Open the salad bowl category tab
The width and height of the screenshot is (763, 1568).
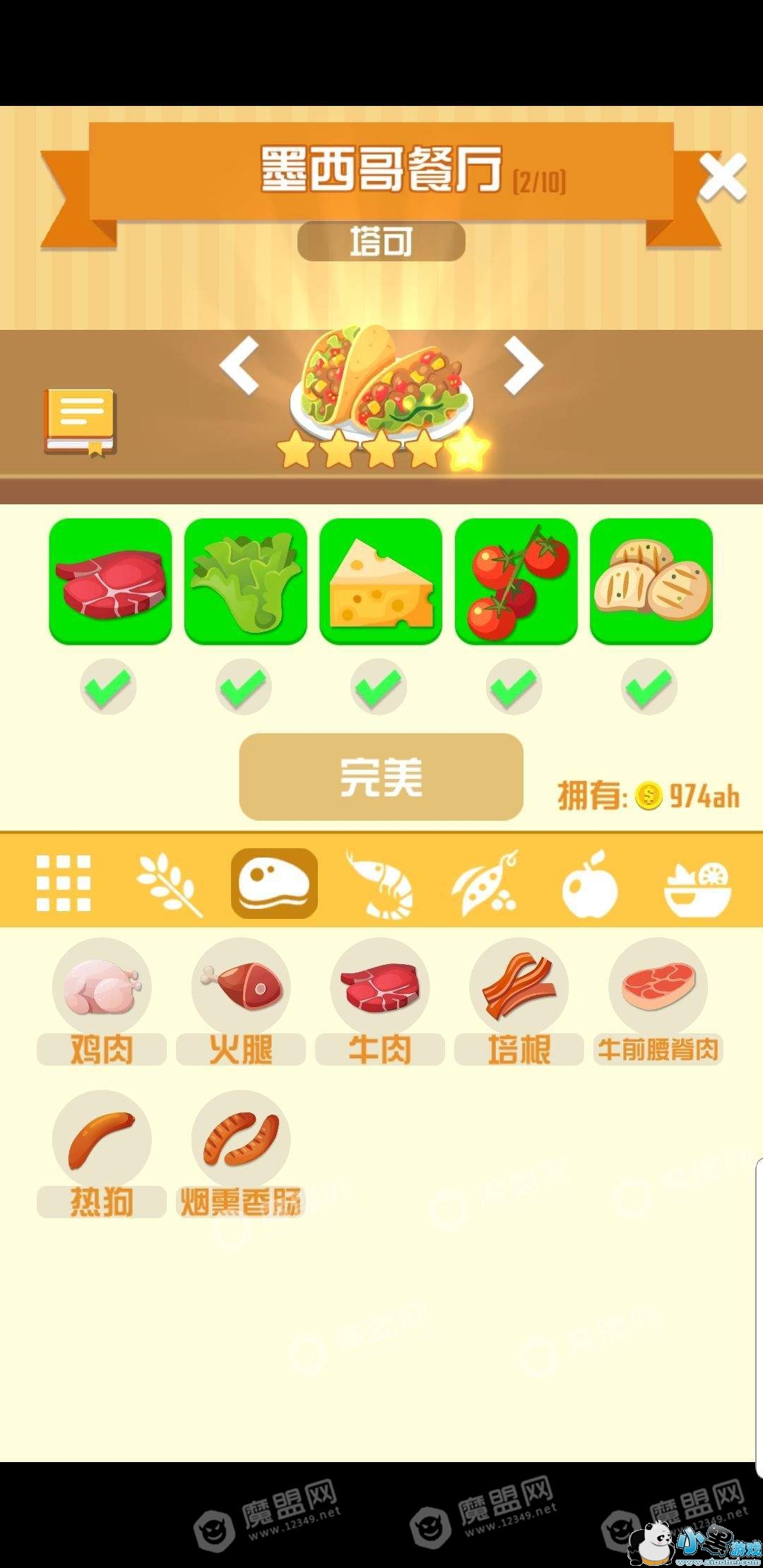point(697,883)
